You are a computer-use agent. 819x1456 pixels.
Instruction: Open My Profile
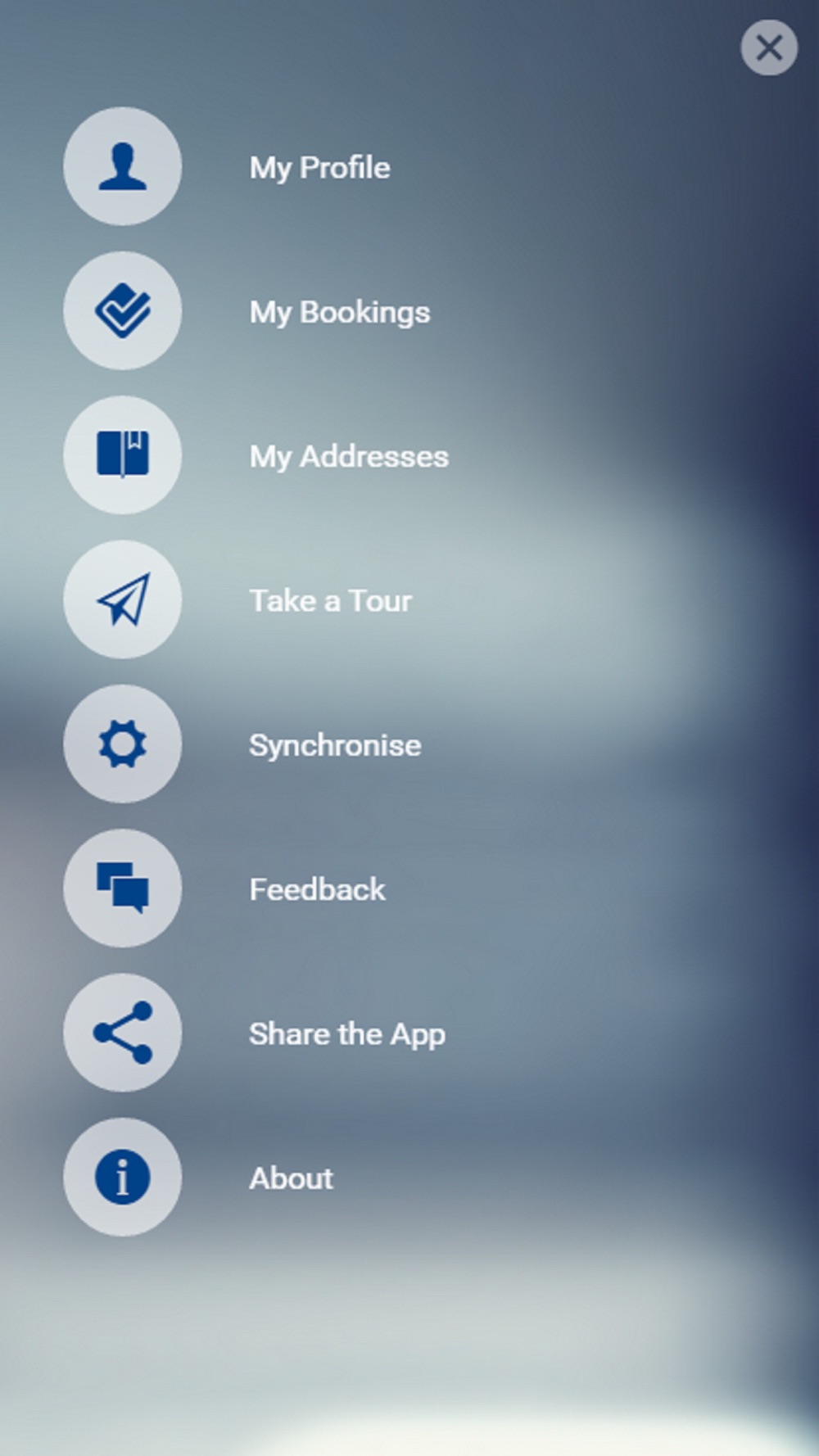click(x=319, y=168)
